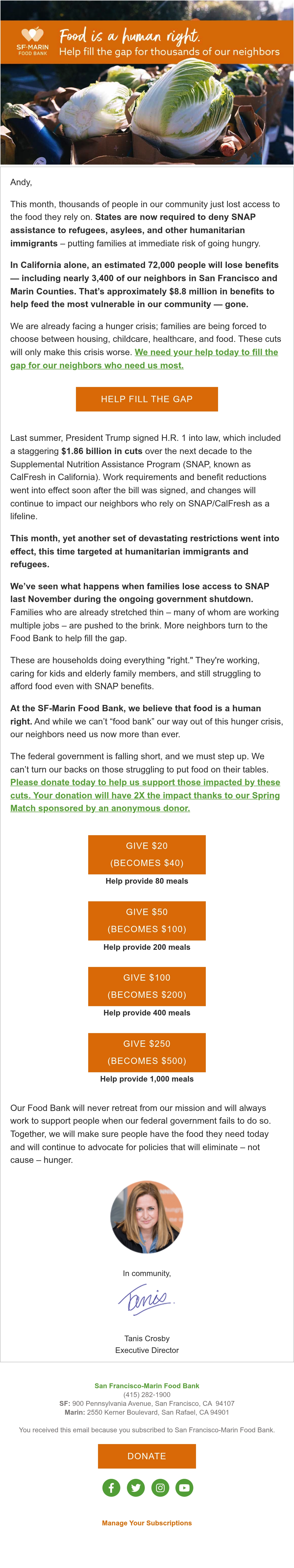Open the Instagram icon link
Viewport: 294px width, 1568px height.
[x=160, y=1488]
